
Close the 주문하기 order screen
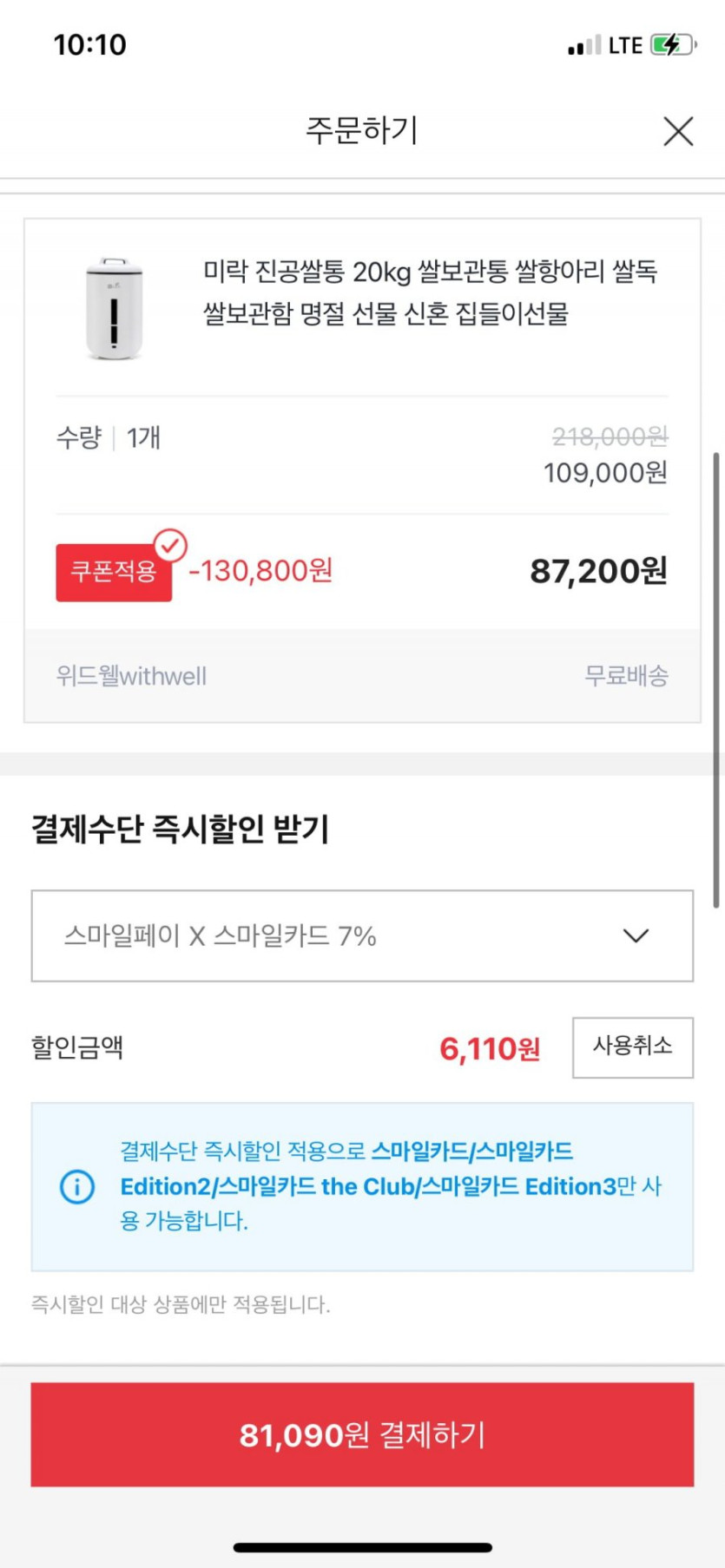click(x=677, y=132)
